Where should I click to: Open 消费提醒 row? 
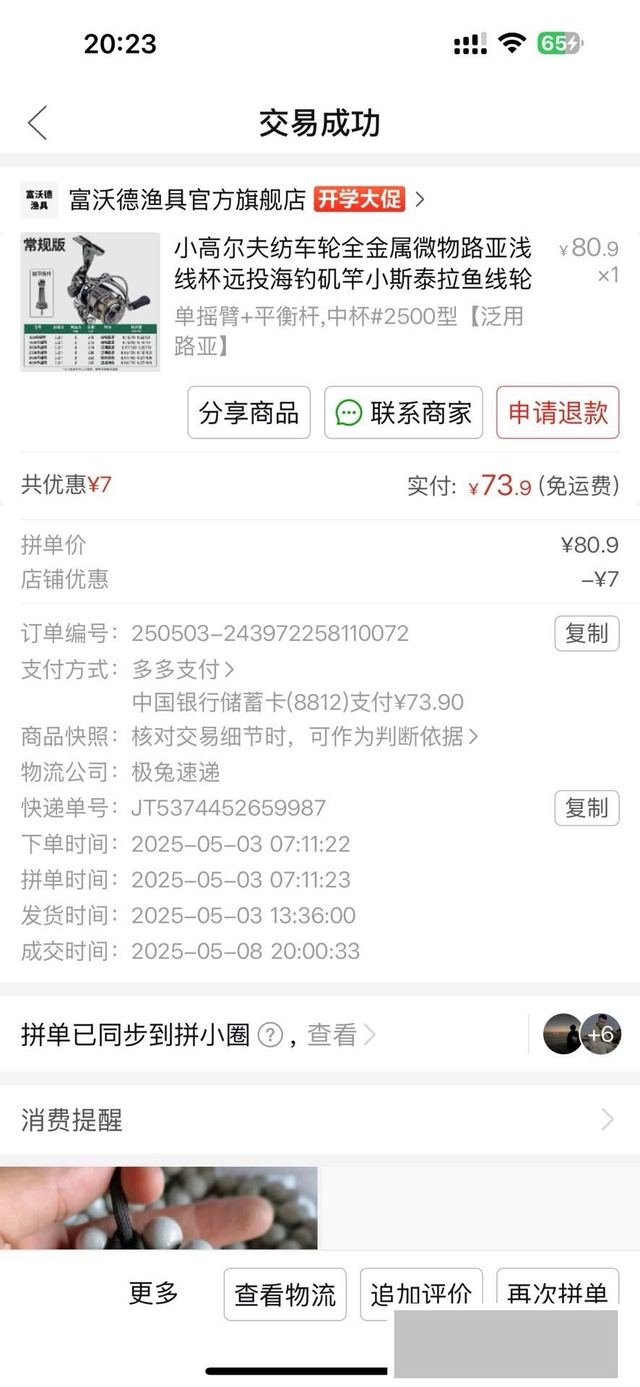coord(319,1120)
